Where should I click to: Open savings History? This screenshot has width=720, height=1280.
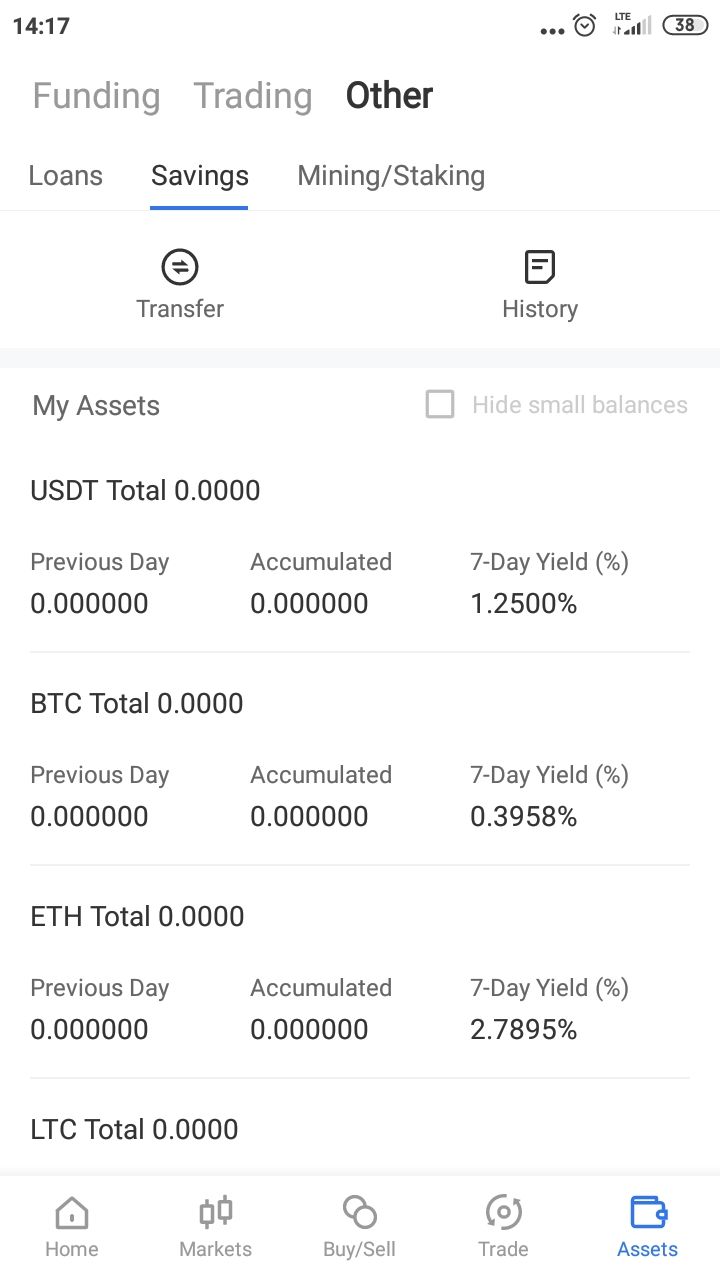pyautogui.click(x=540, y=286)
